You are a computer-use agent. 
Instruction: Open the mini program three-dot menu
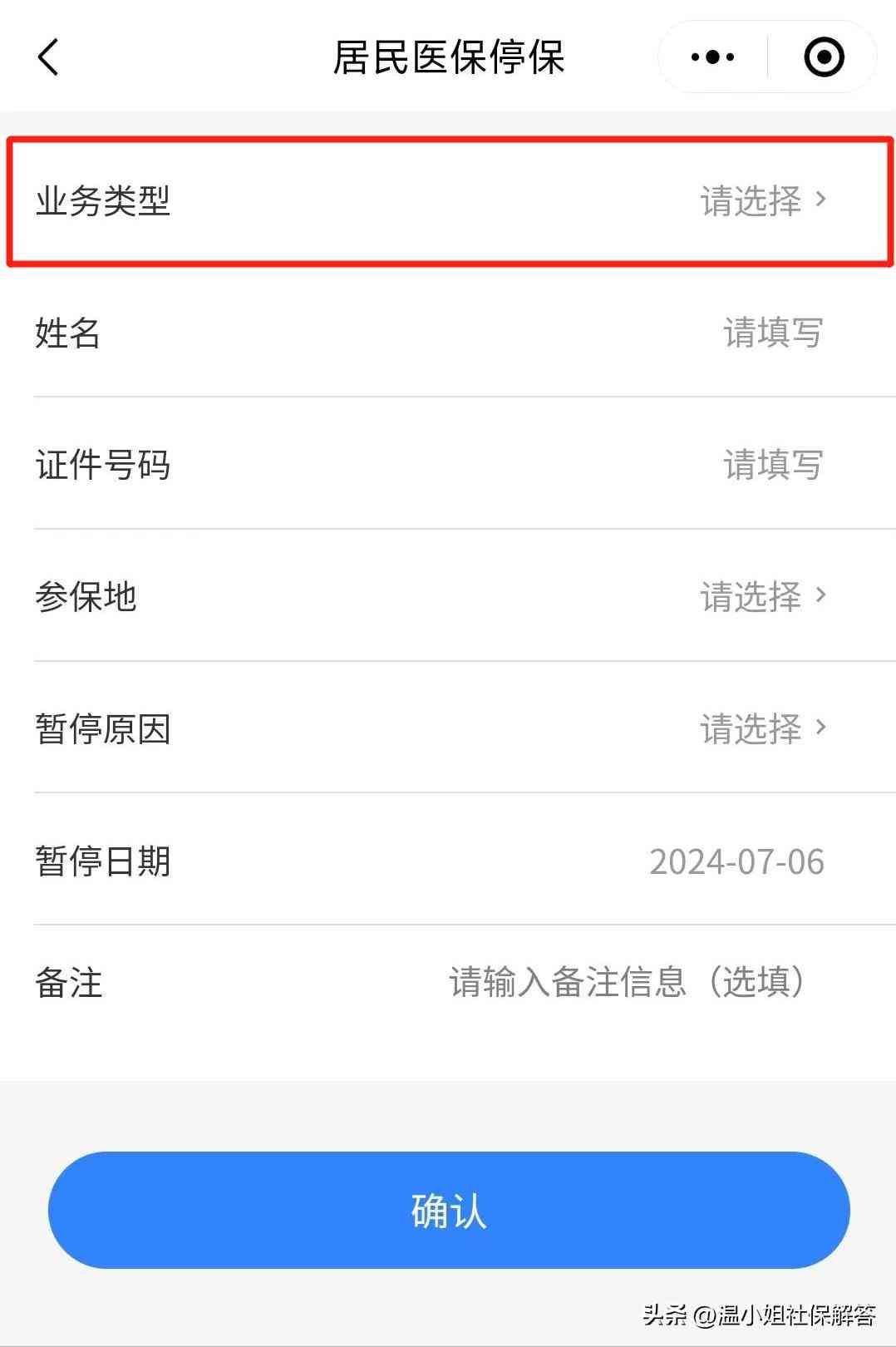713,57
